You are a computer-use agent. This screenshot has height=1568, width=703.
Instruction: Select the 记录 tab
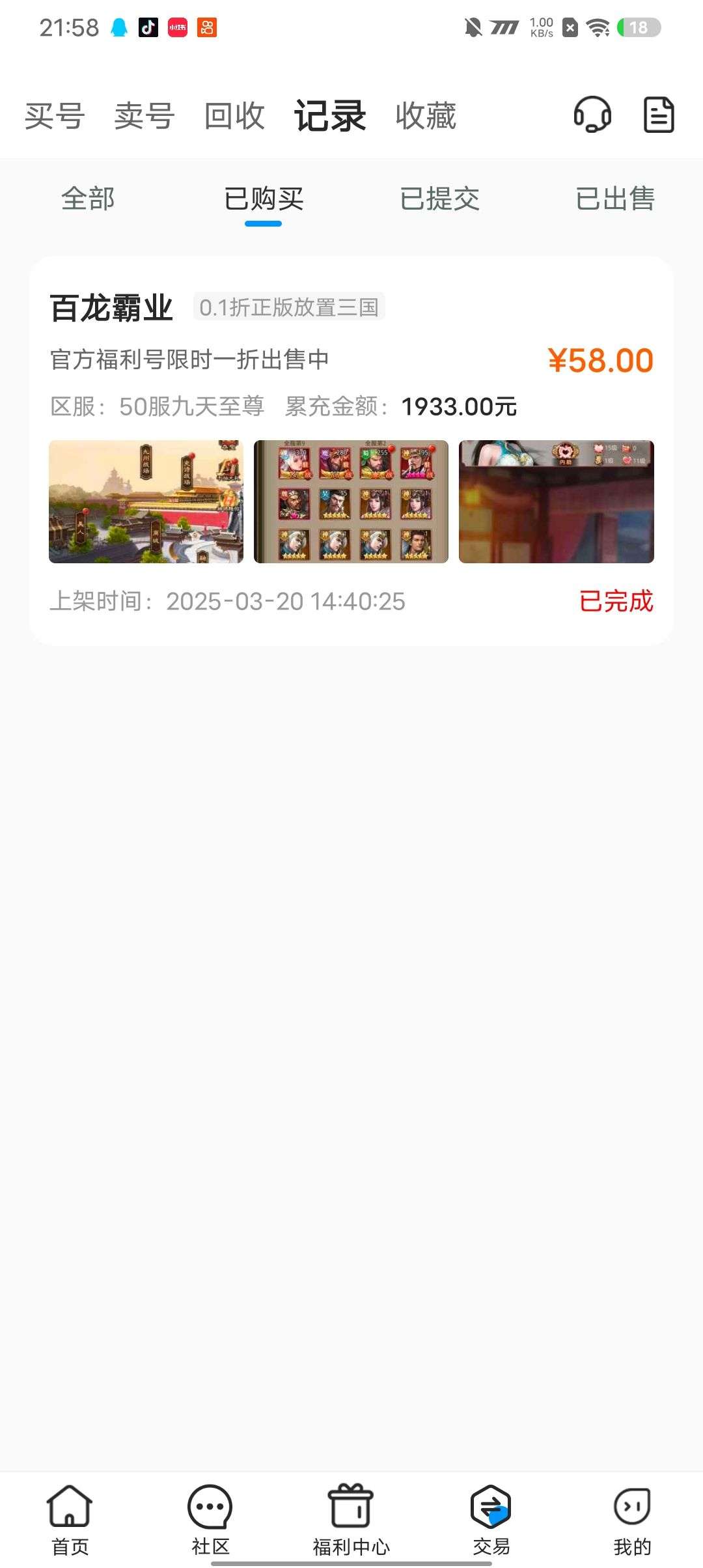(x=330, y=117)
